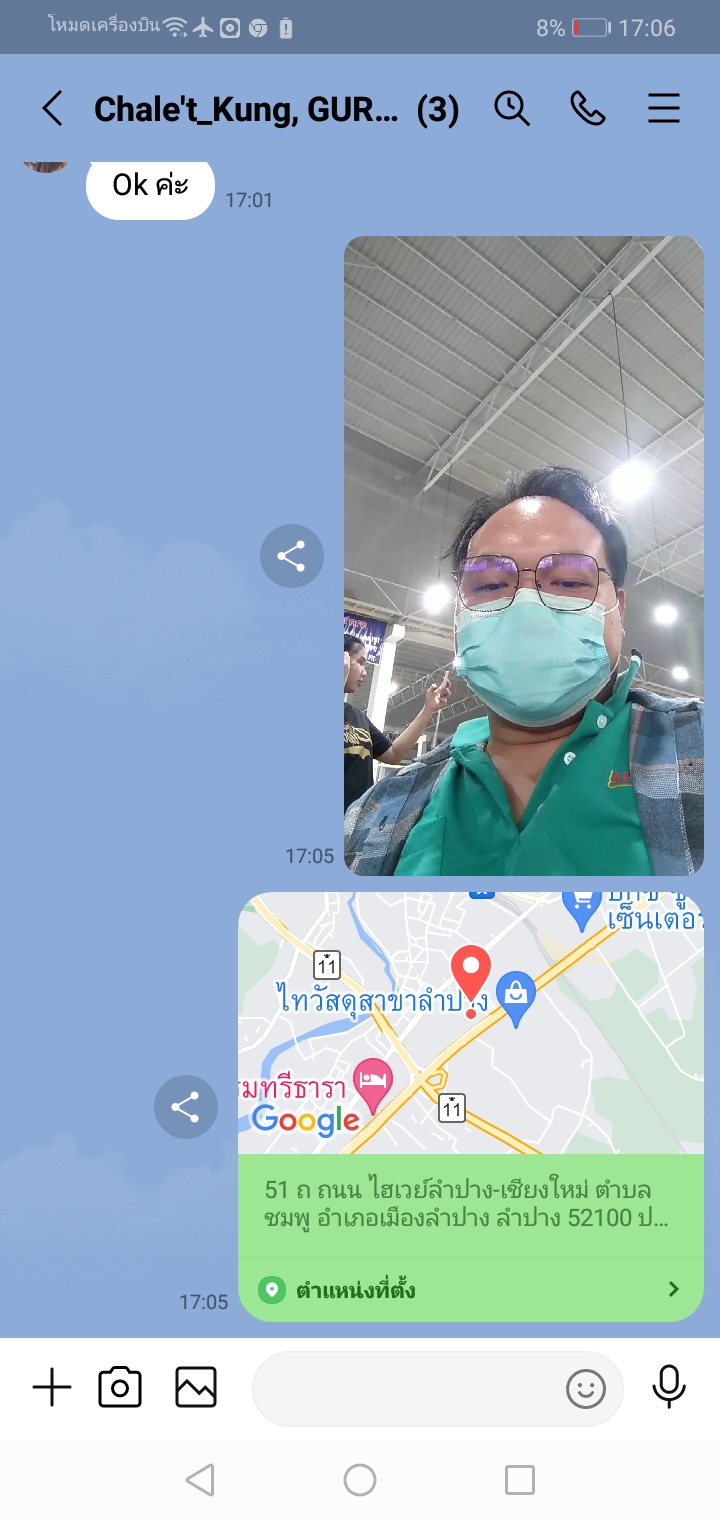Open the emoji sticker picker
720x1520 pixels.
click(586, 1388)
